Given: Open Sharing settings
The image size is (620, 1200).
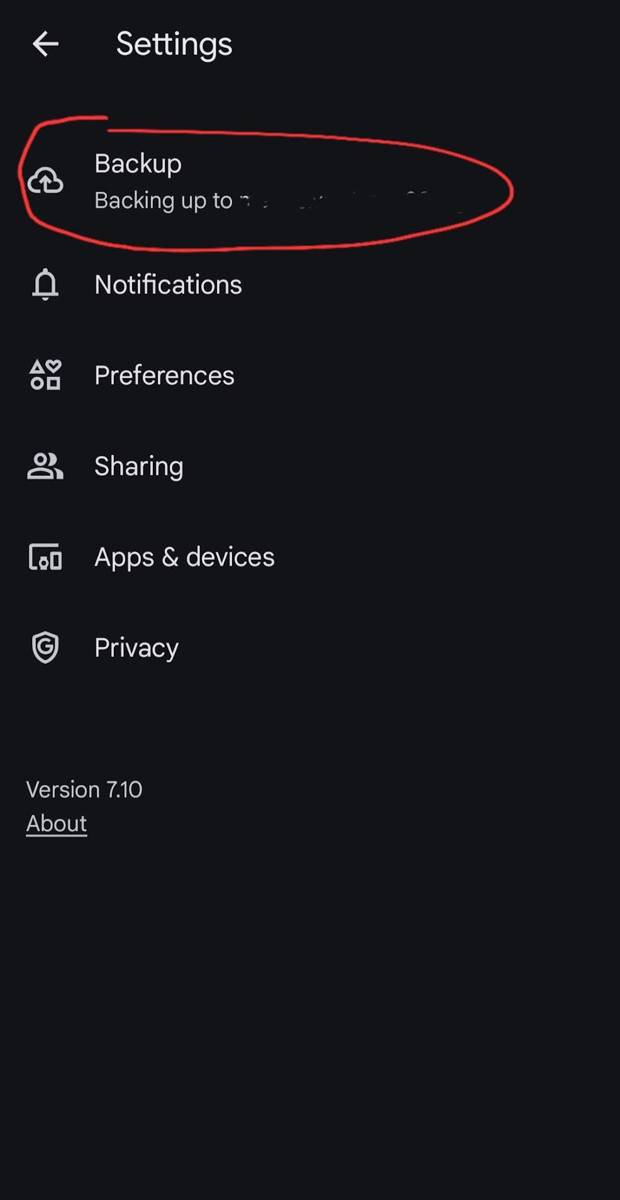Looking at the screenshot, I should 310,466.
